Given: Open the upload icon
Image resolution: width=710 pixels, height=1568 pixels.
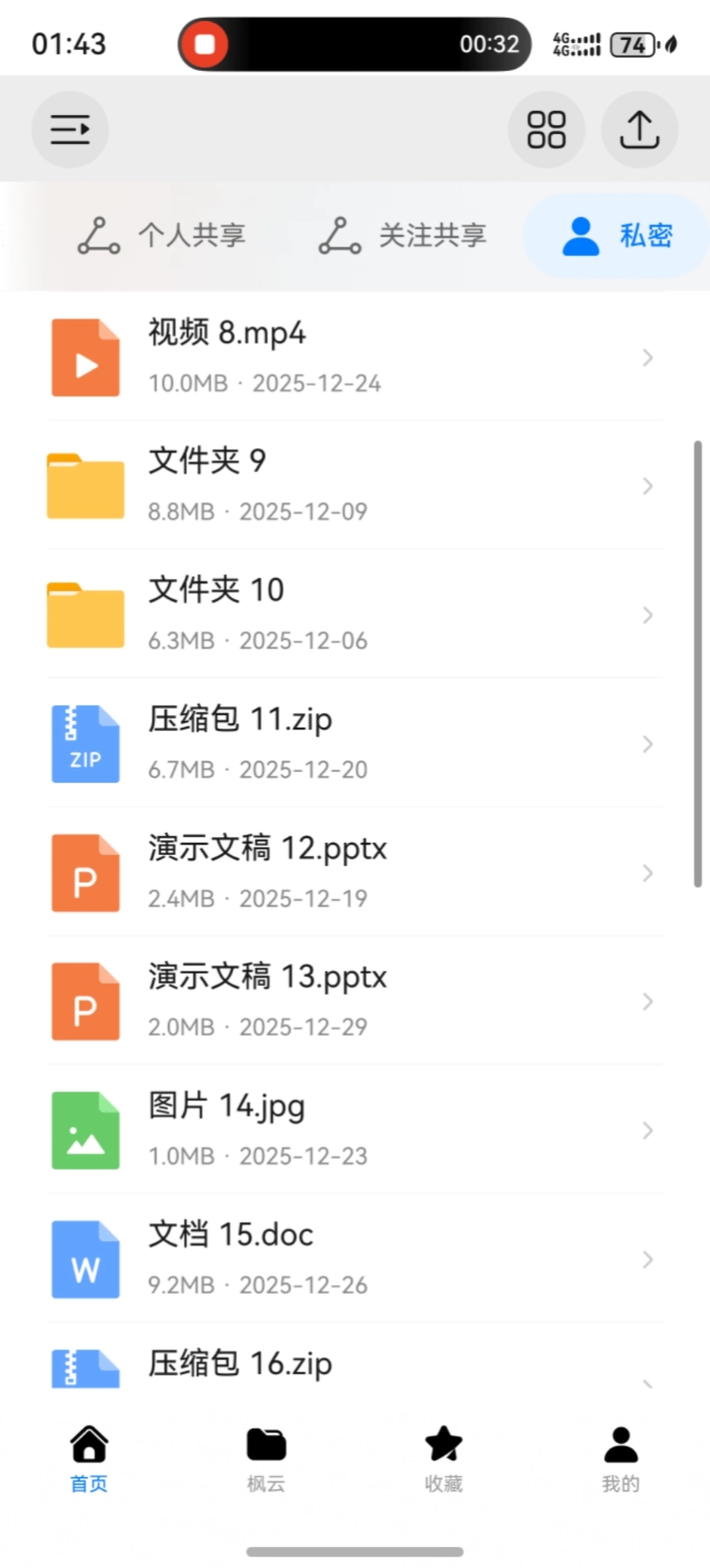Looking at the screenshot, I should click(x=639, y=128).
